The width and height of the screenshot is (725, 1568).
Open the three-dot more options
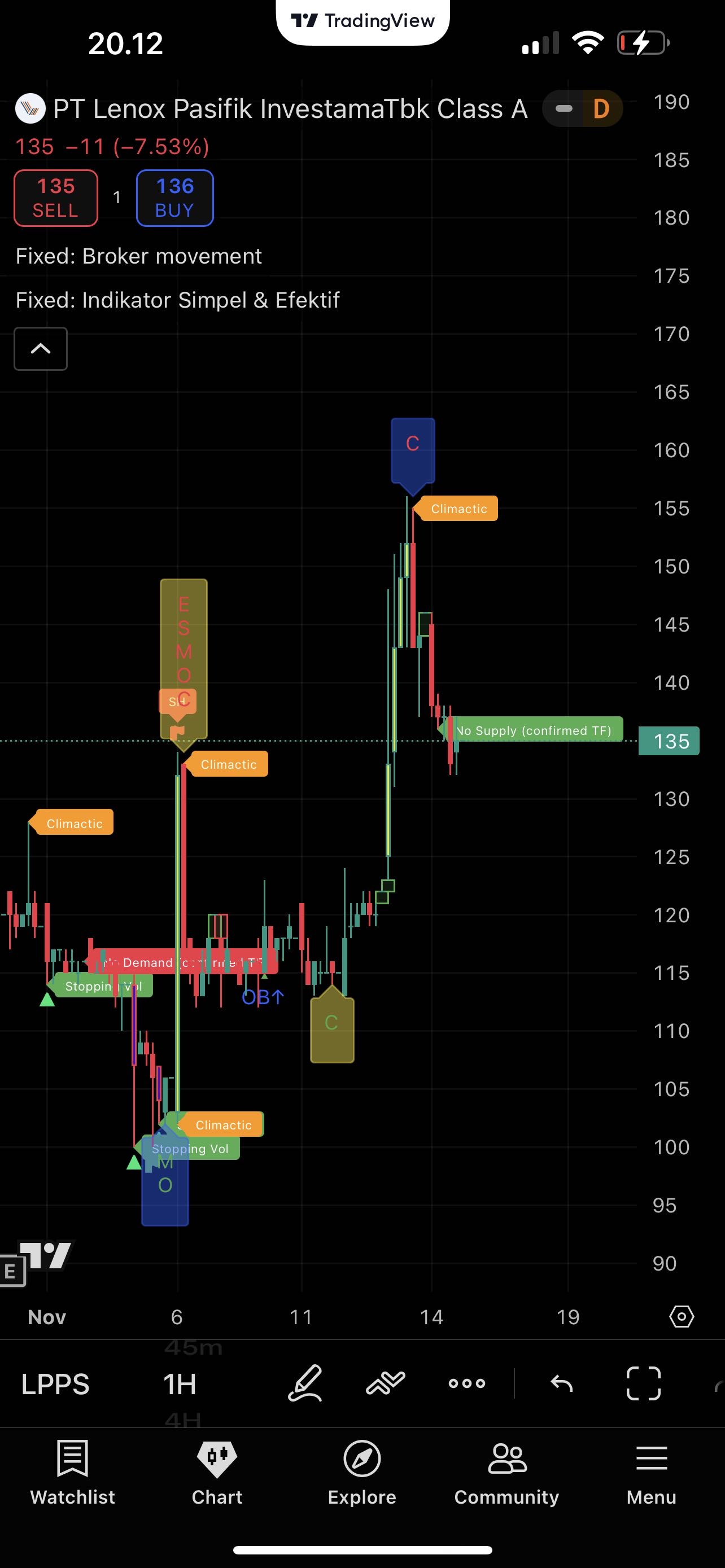[467, 1383]
